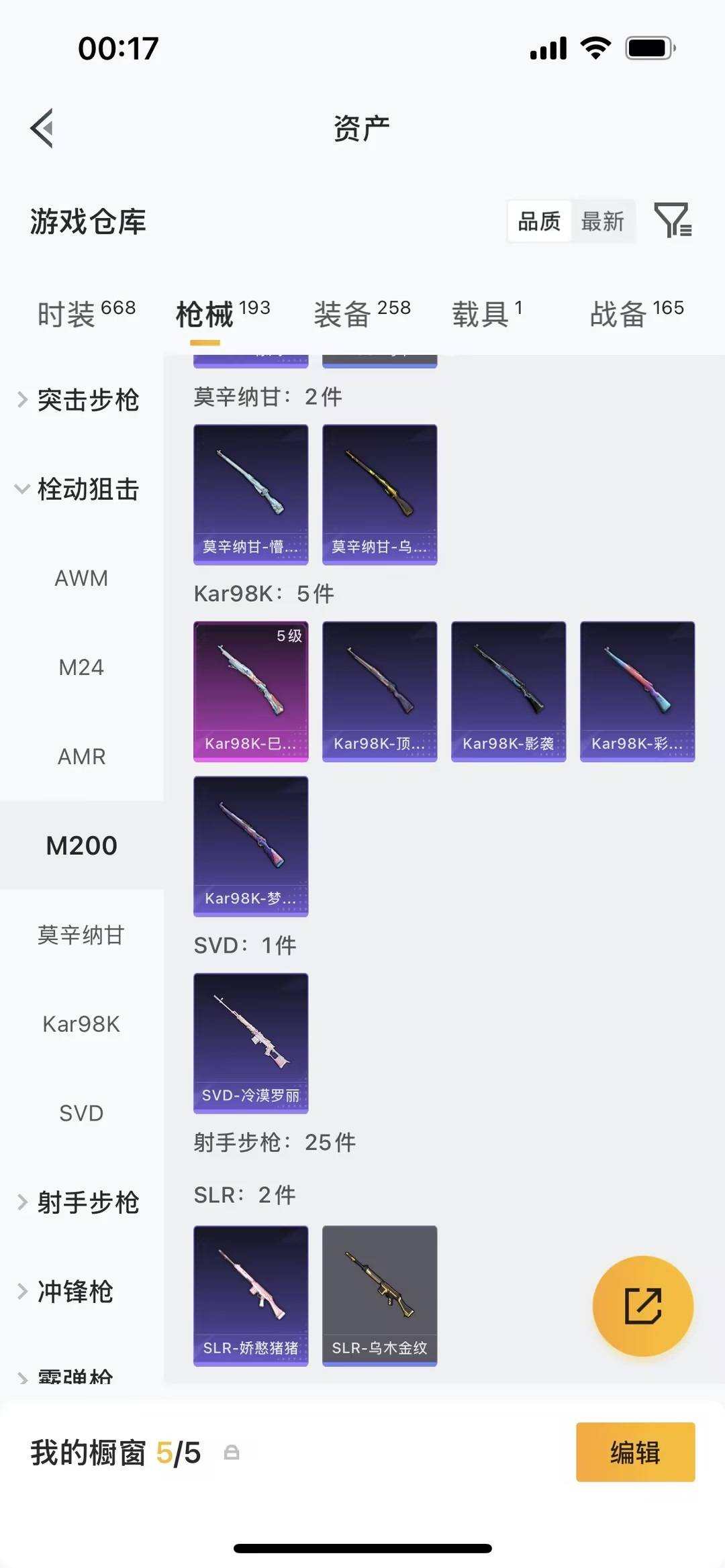Image resolution: width=725 pixels, height=1568 pixels.
Task: Switch sorting to 最新
Action: pyautogui.click(x=603, y=221)
